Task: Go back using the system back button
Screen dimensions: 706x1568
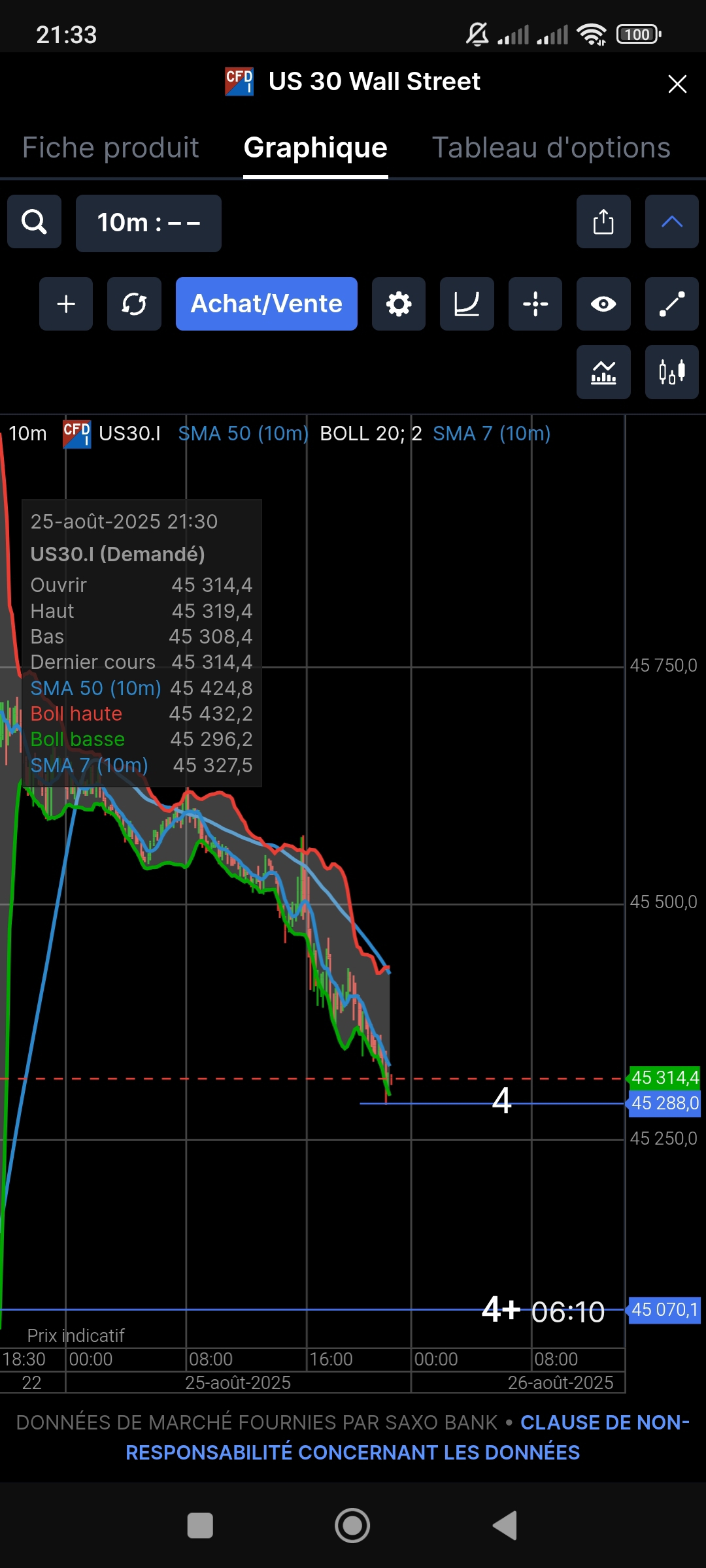Action: coord(505,1526)
